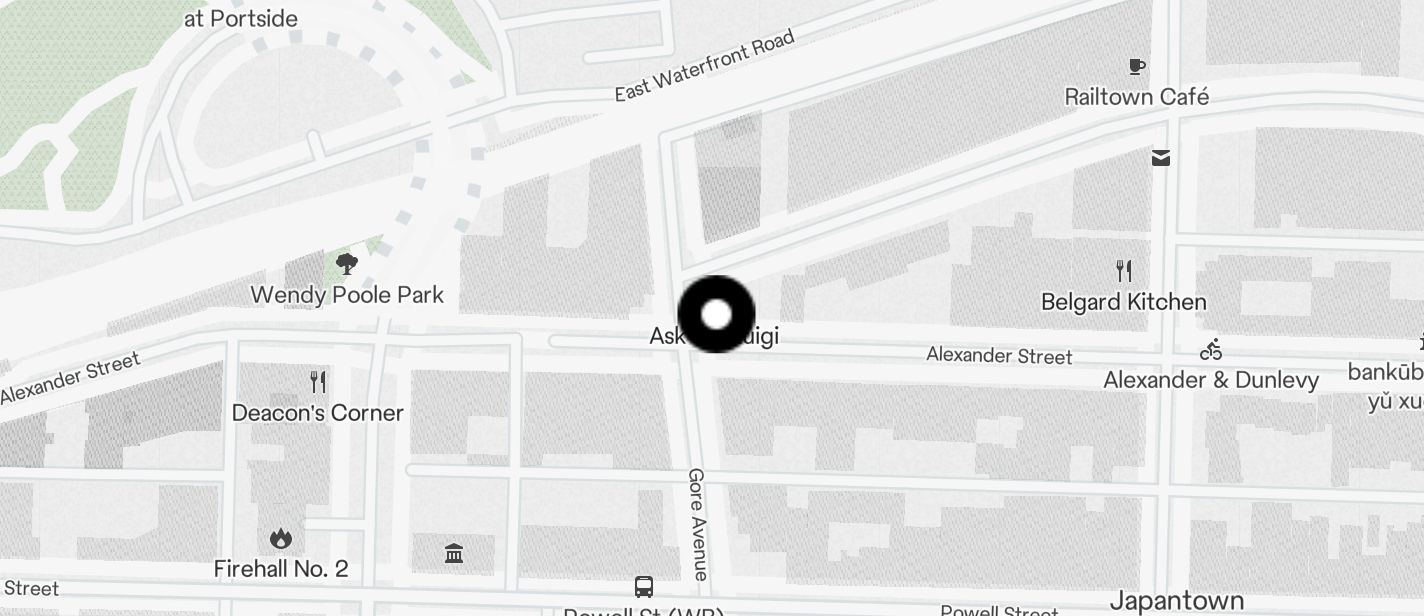This screenshot has height=616, width=1424.
Task: Tap the Powell St bus stop icon
Action: 644,587
